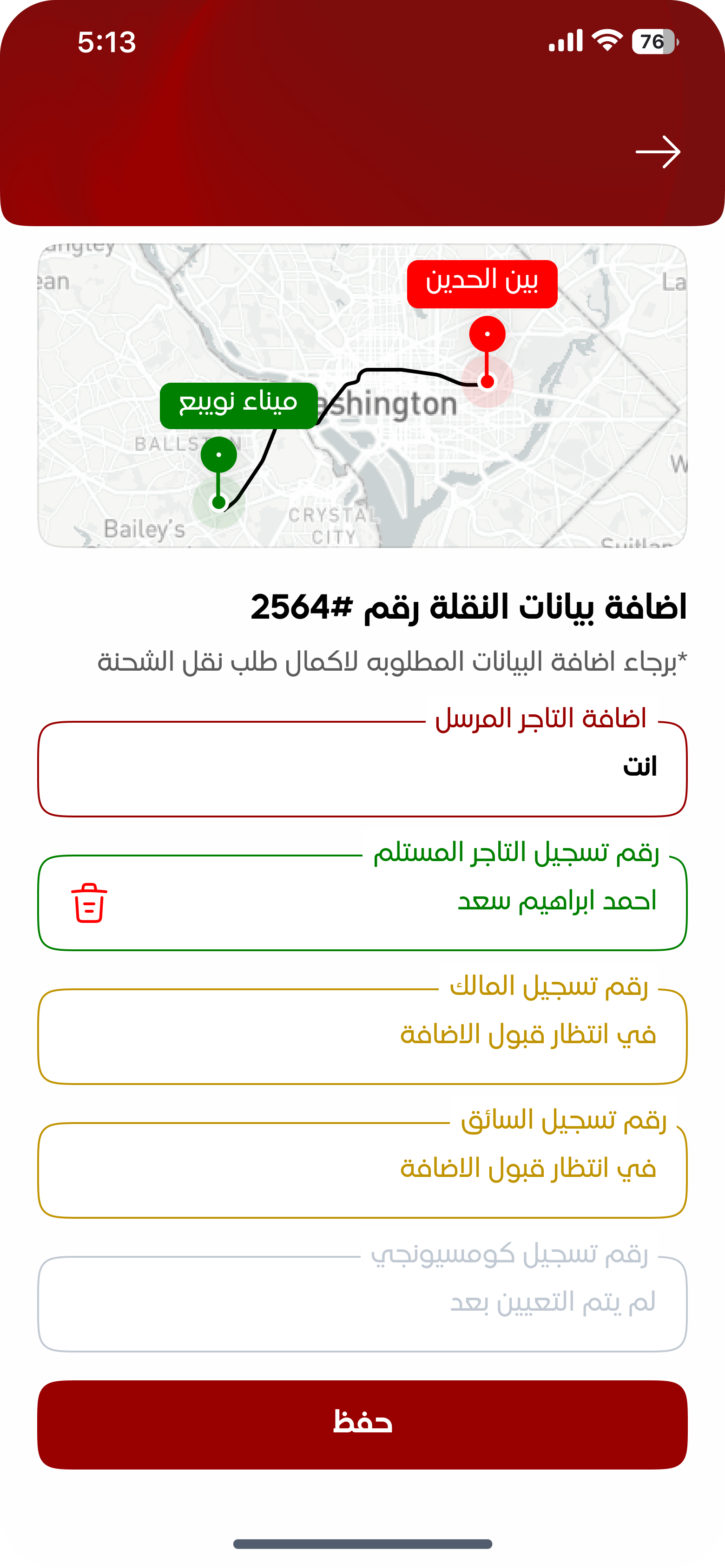The height and width of the screenshot is (1568, 725).
Task: Tap the رقم تسجيل كومسيونجي field
Action: [362, 1304]
